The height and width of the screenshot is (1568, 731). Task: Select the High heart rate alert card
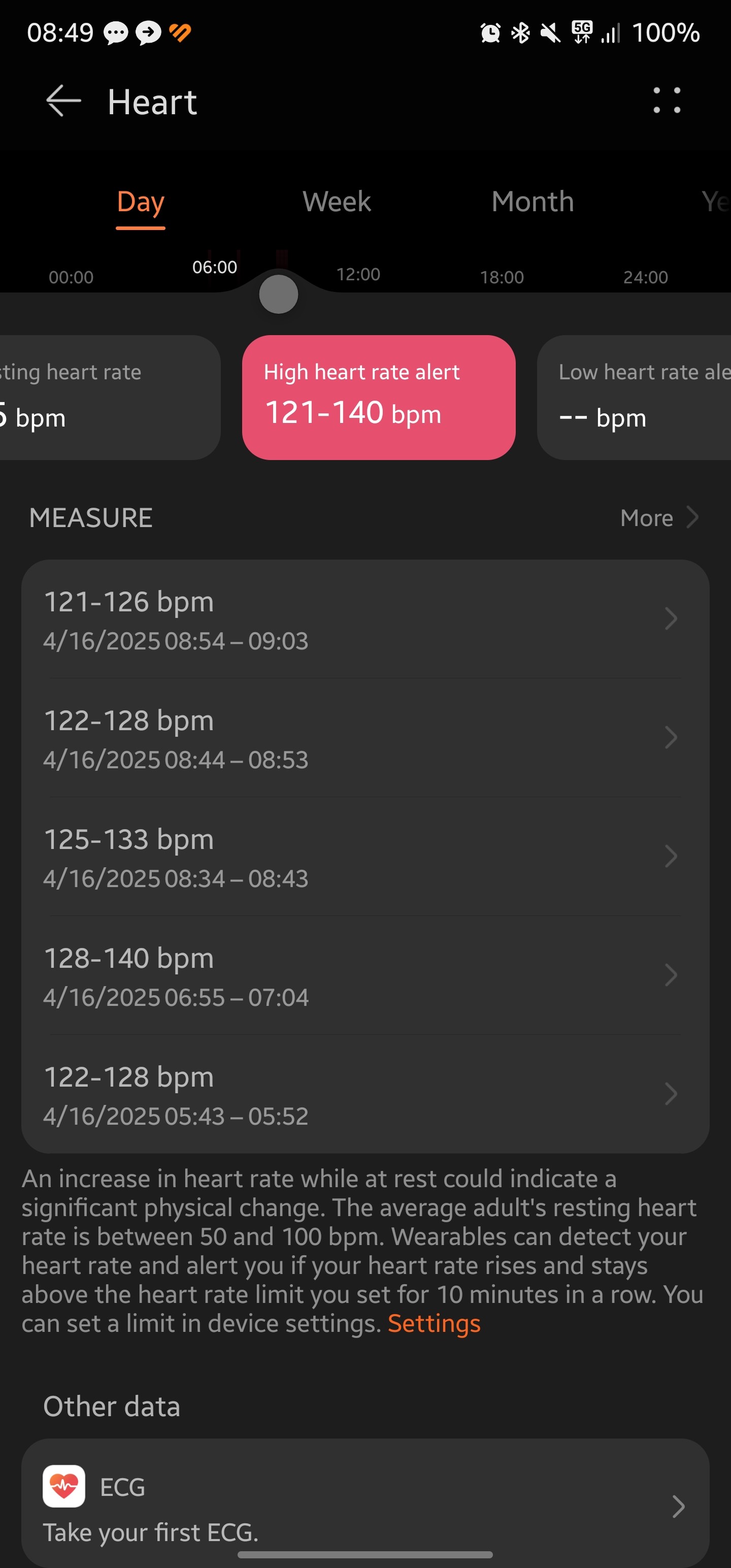pos(379,397)
